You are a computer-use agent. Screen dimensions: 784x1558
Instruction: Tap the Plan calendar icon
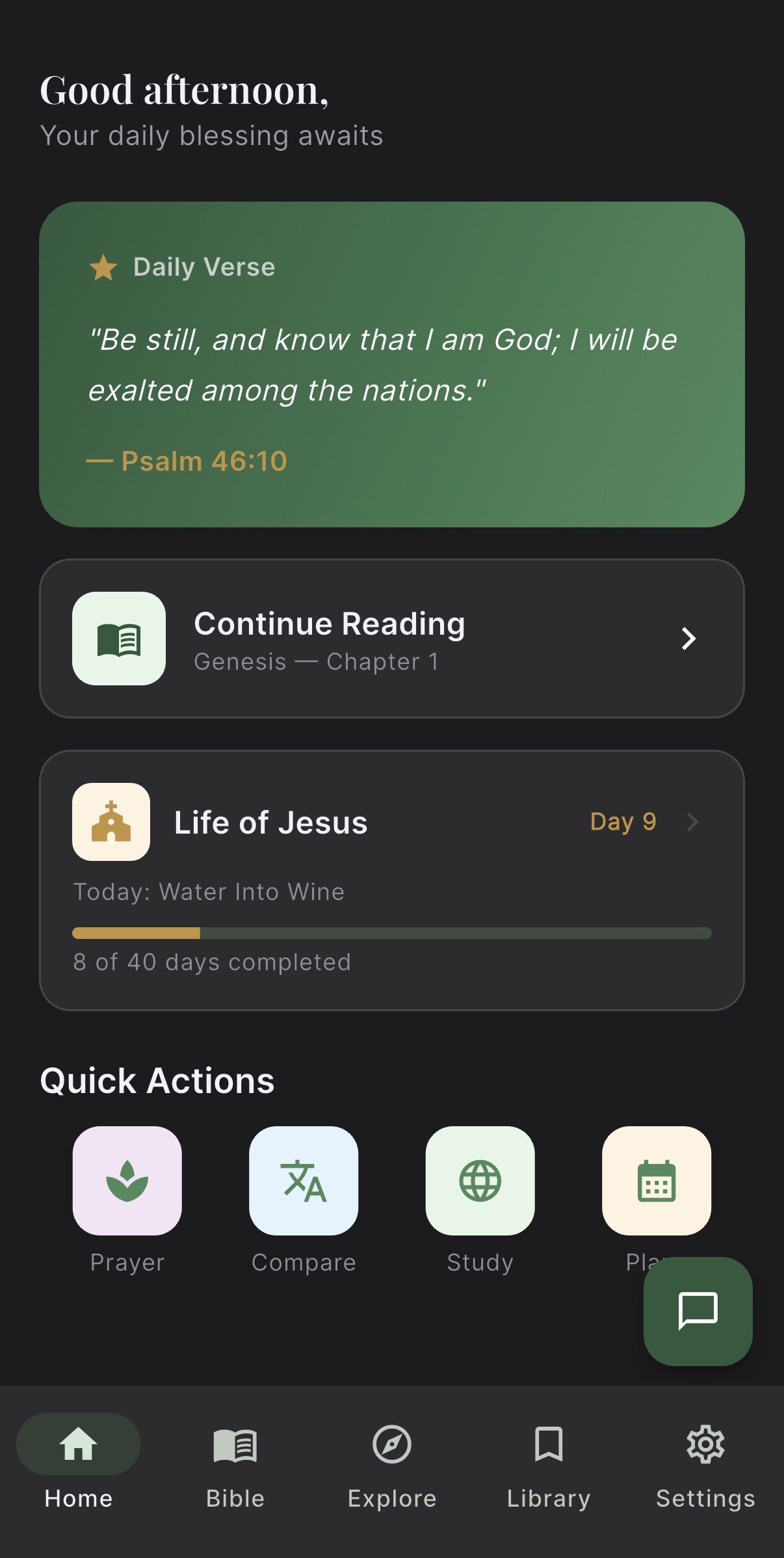tap(656, 1180)
